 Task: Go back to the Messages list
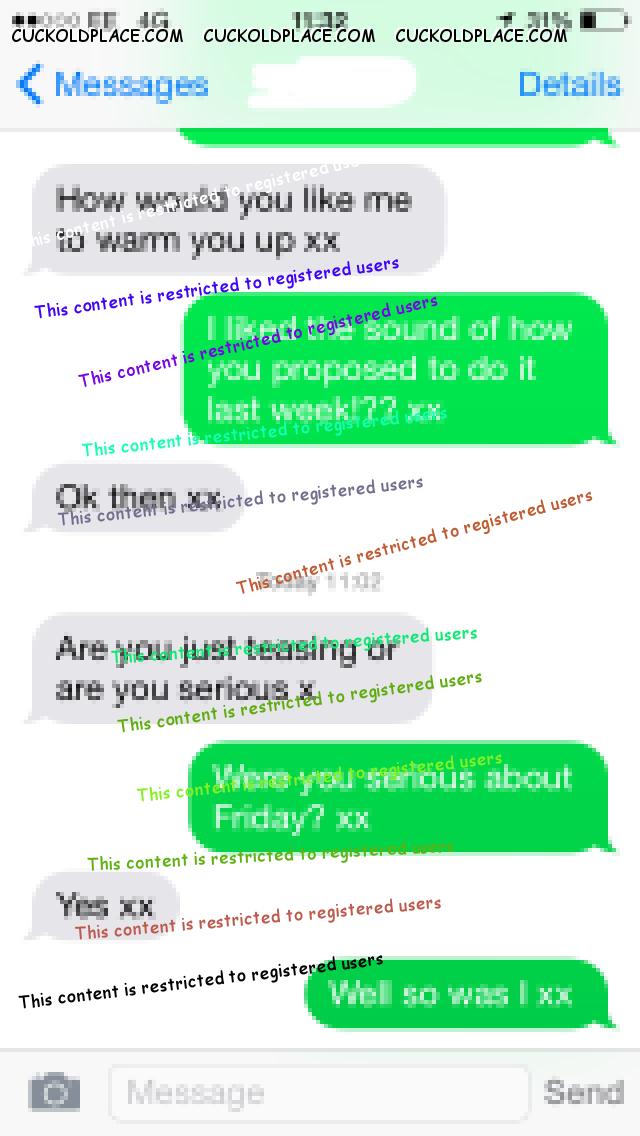112,85
